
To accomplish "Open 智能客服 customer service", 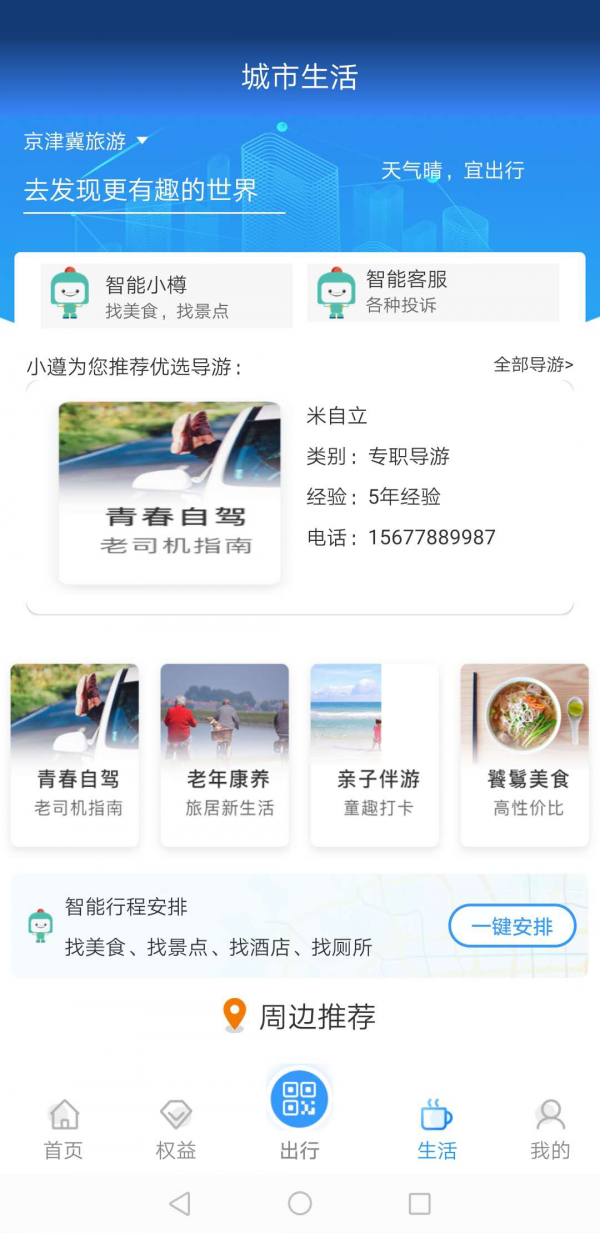I will tap(432, 292).
